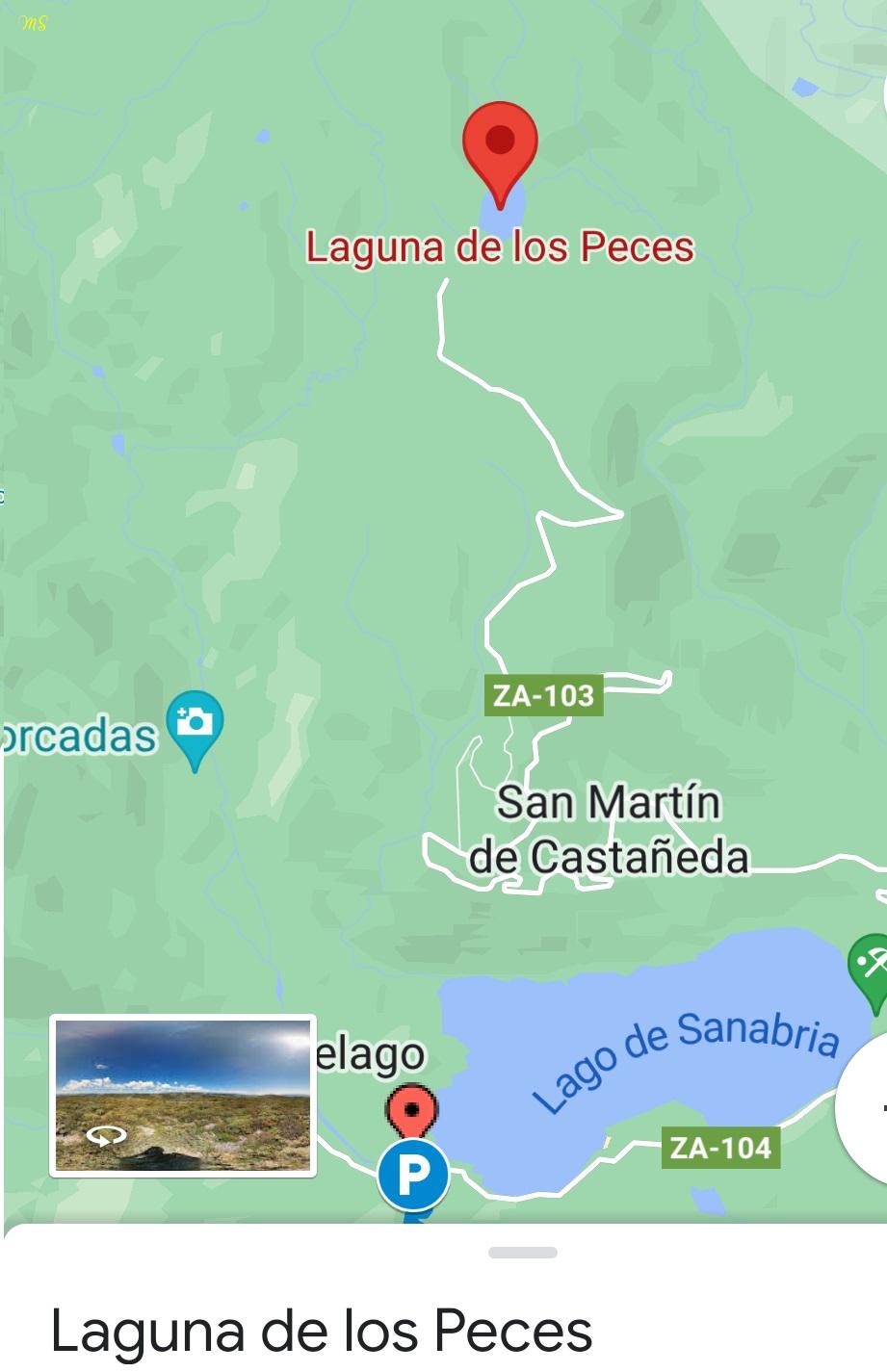Screen dimensions: 887x1372
Task: Open the Street View photo thumbnail
Action: pos(182,1095)
